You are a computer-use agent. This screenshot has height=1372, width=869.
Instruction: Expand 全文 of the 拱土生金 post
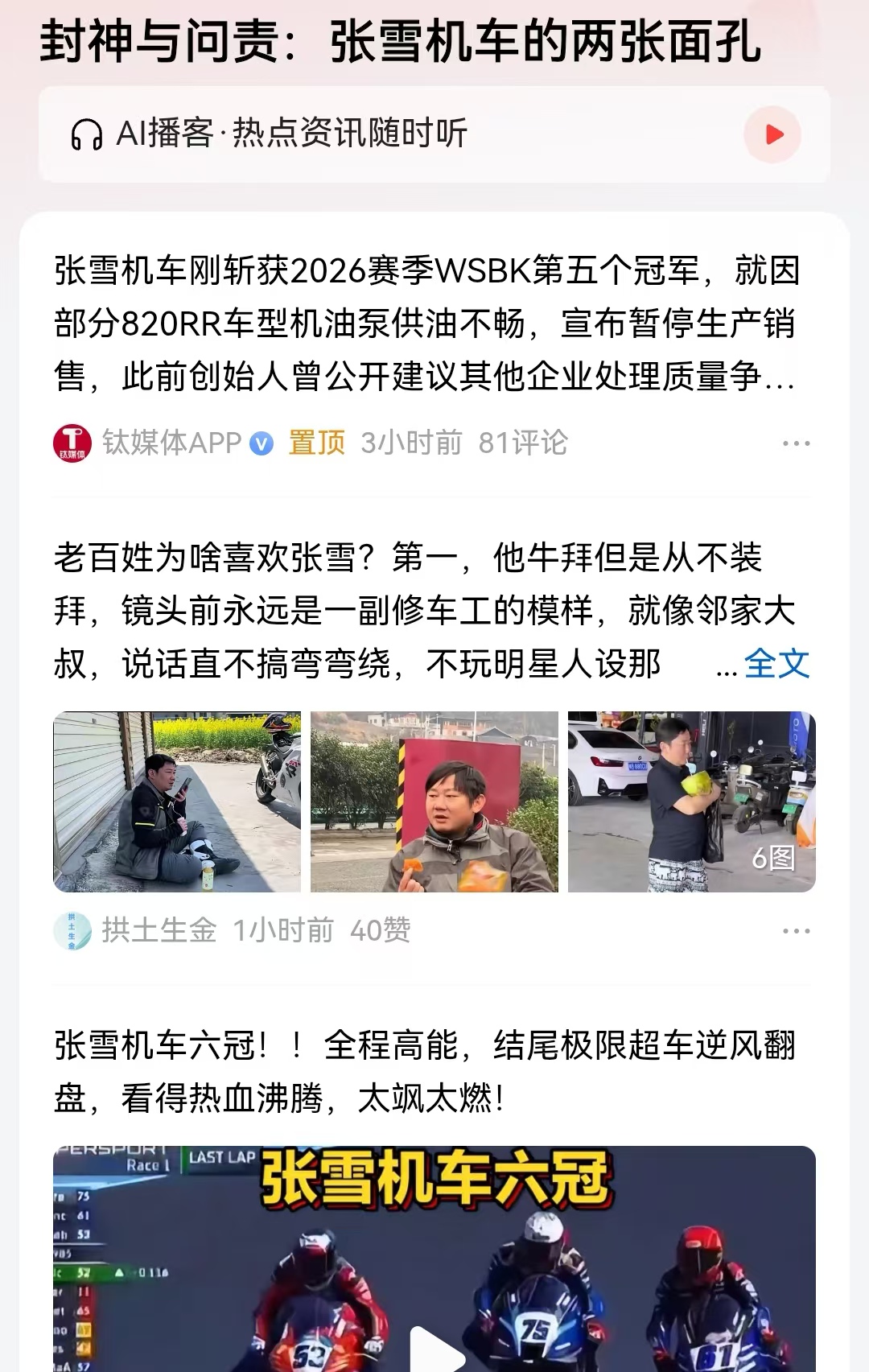pyautogui.click(x=776, y=664)
